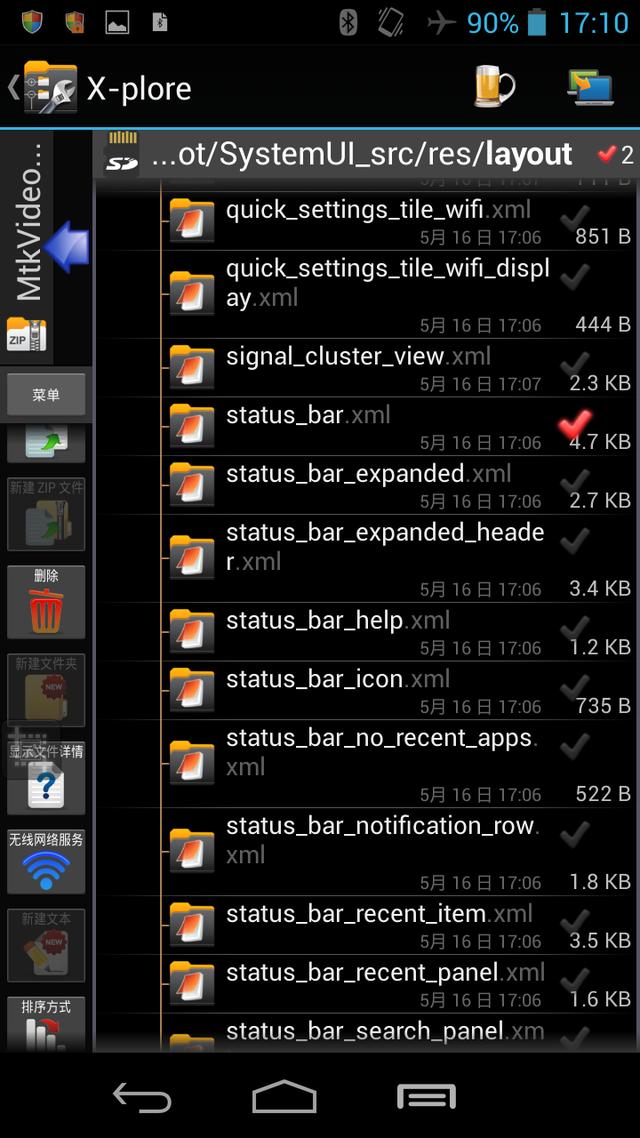Open status_bar_recent_panel.xml
Screen dimensions: 640x1138
(x=385, y=972)
